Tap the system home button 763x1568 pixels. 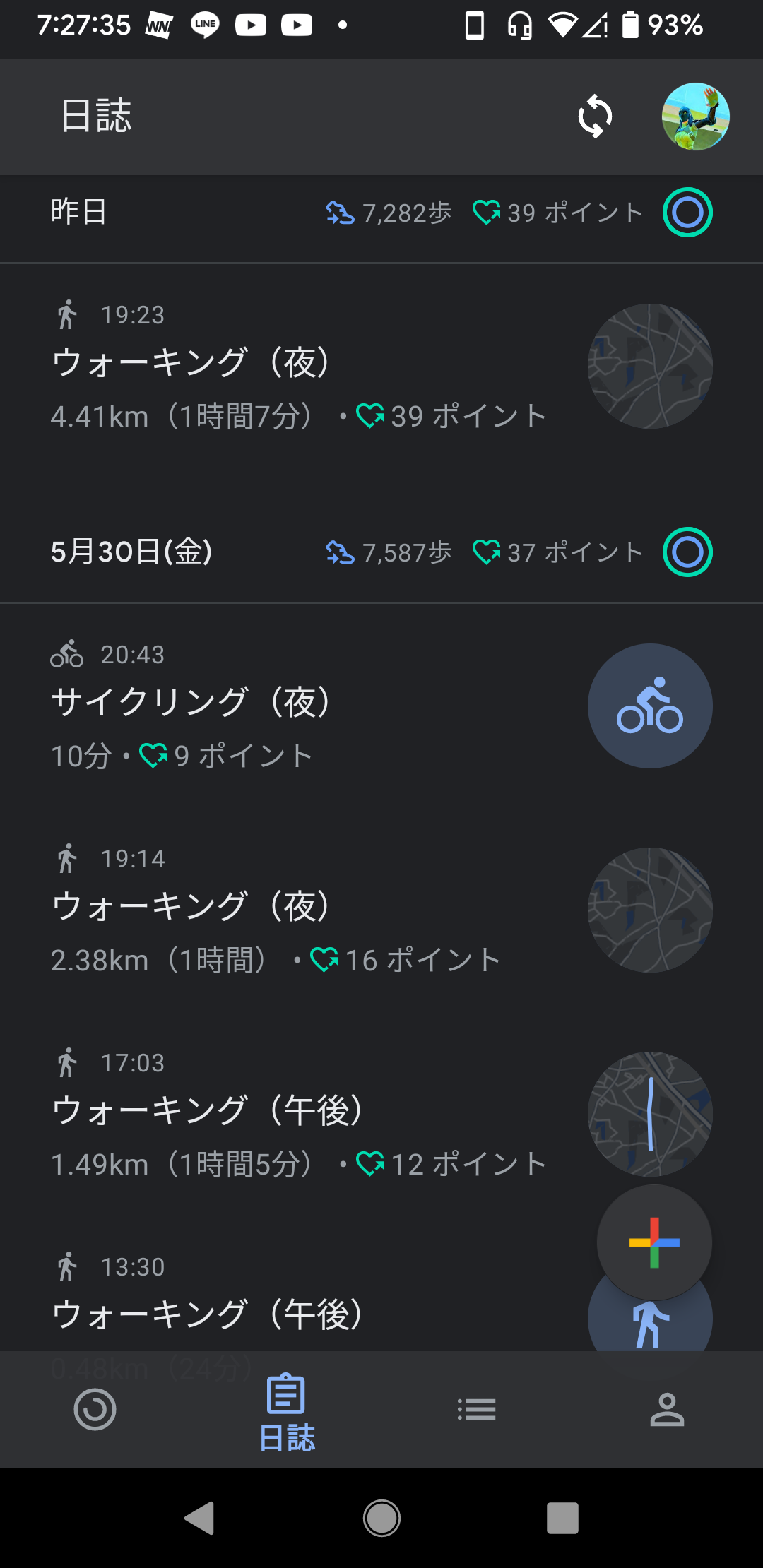381,1518
